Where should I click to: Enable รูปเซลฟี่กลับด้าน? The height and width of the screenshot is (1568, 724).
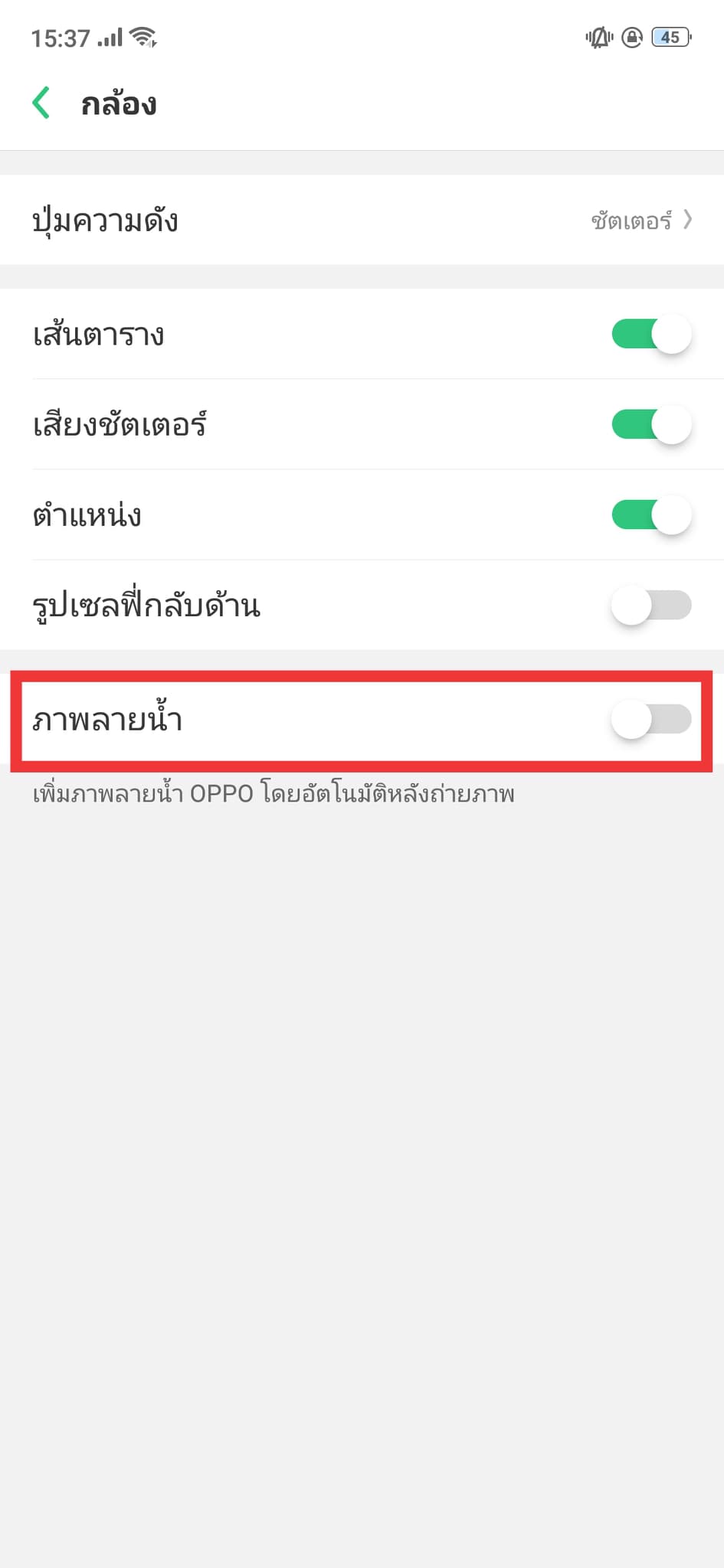651,606
